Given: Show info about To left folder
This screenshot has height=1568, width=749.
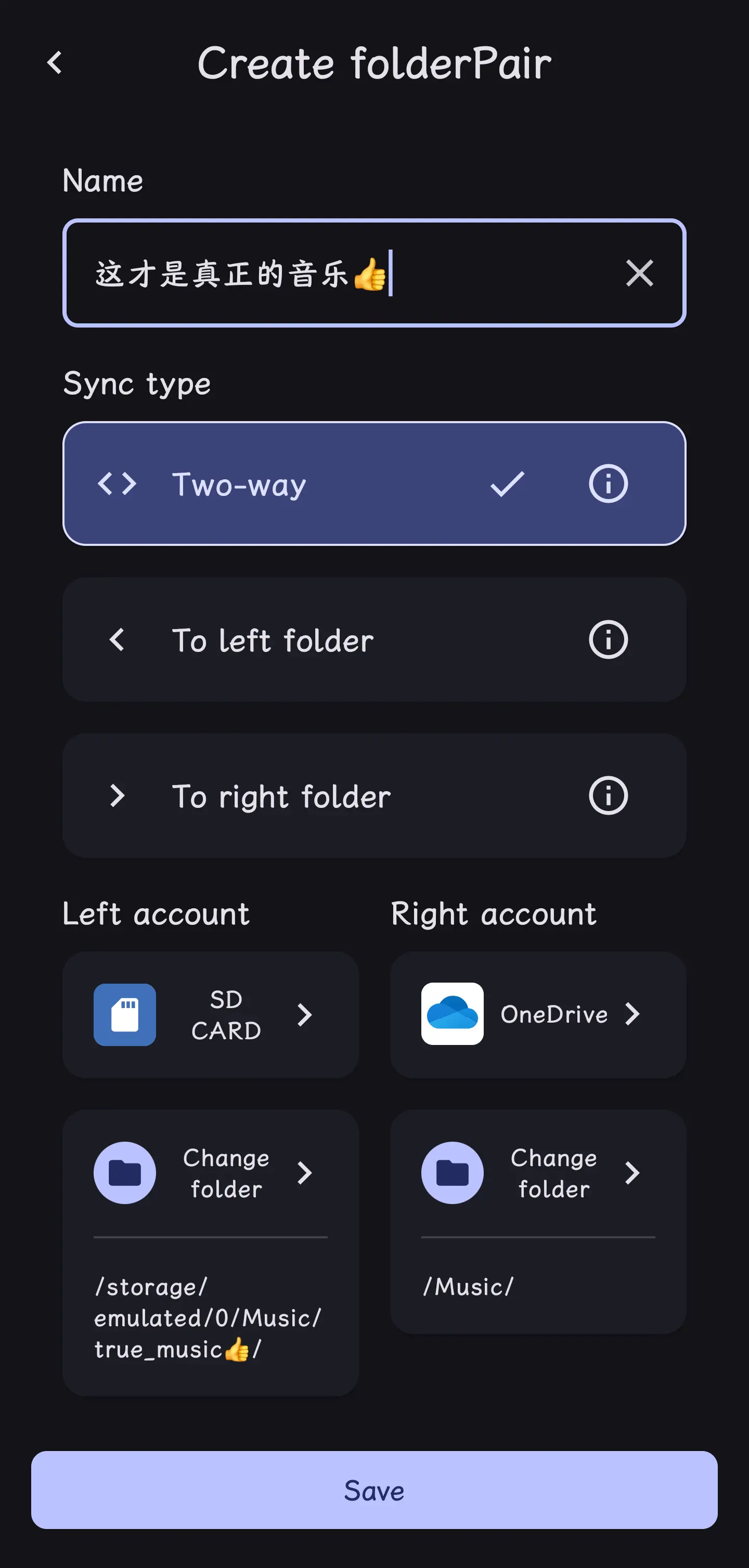Looking at the screenshot, I should 608,641.
